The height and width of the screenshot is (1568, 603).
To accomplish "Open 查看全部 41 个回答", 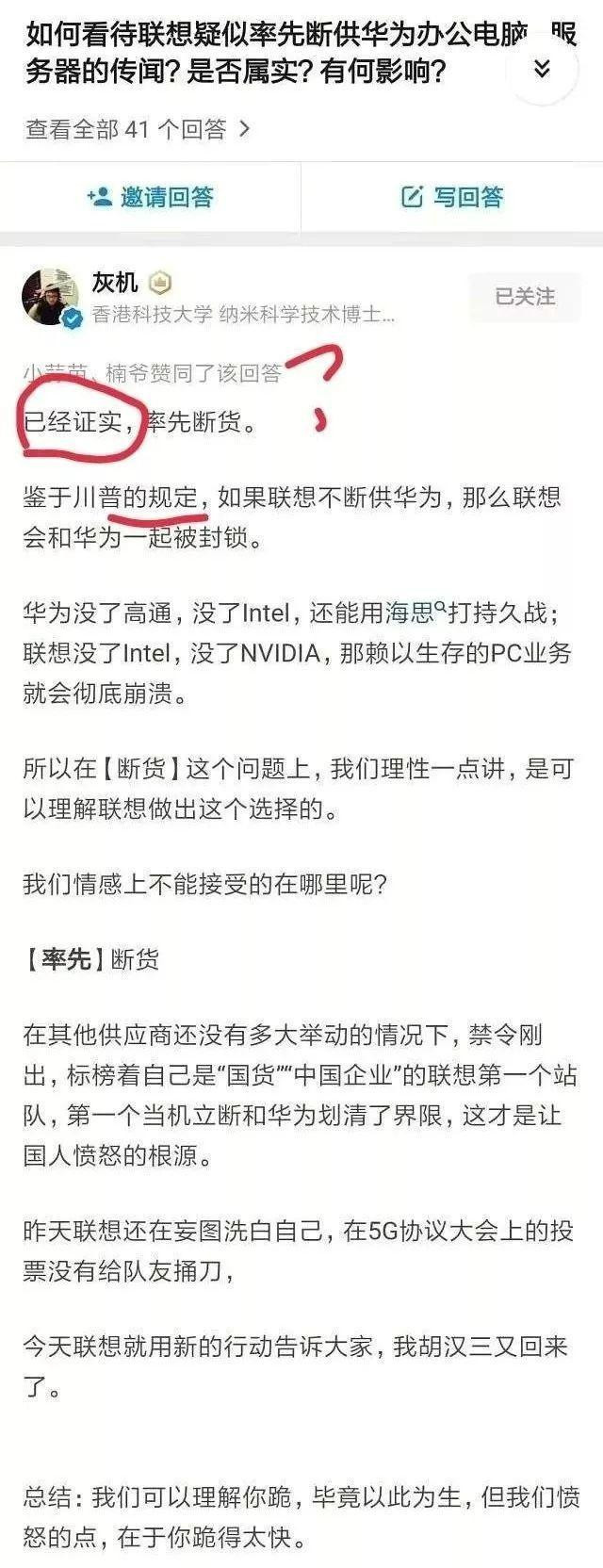I will (x=138, y=129).
